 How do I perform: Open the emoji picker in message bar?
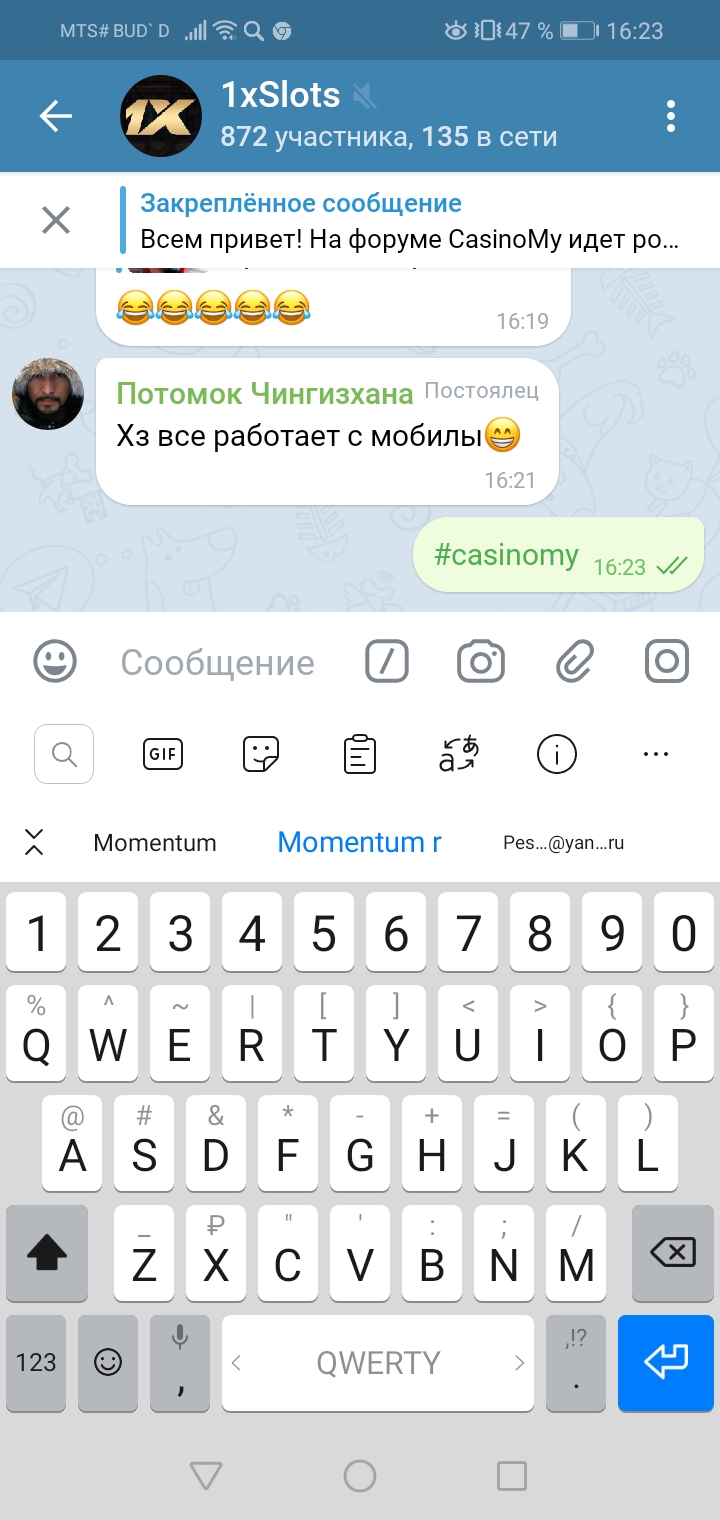pos(55,661)
